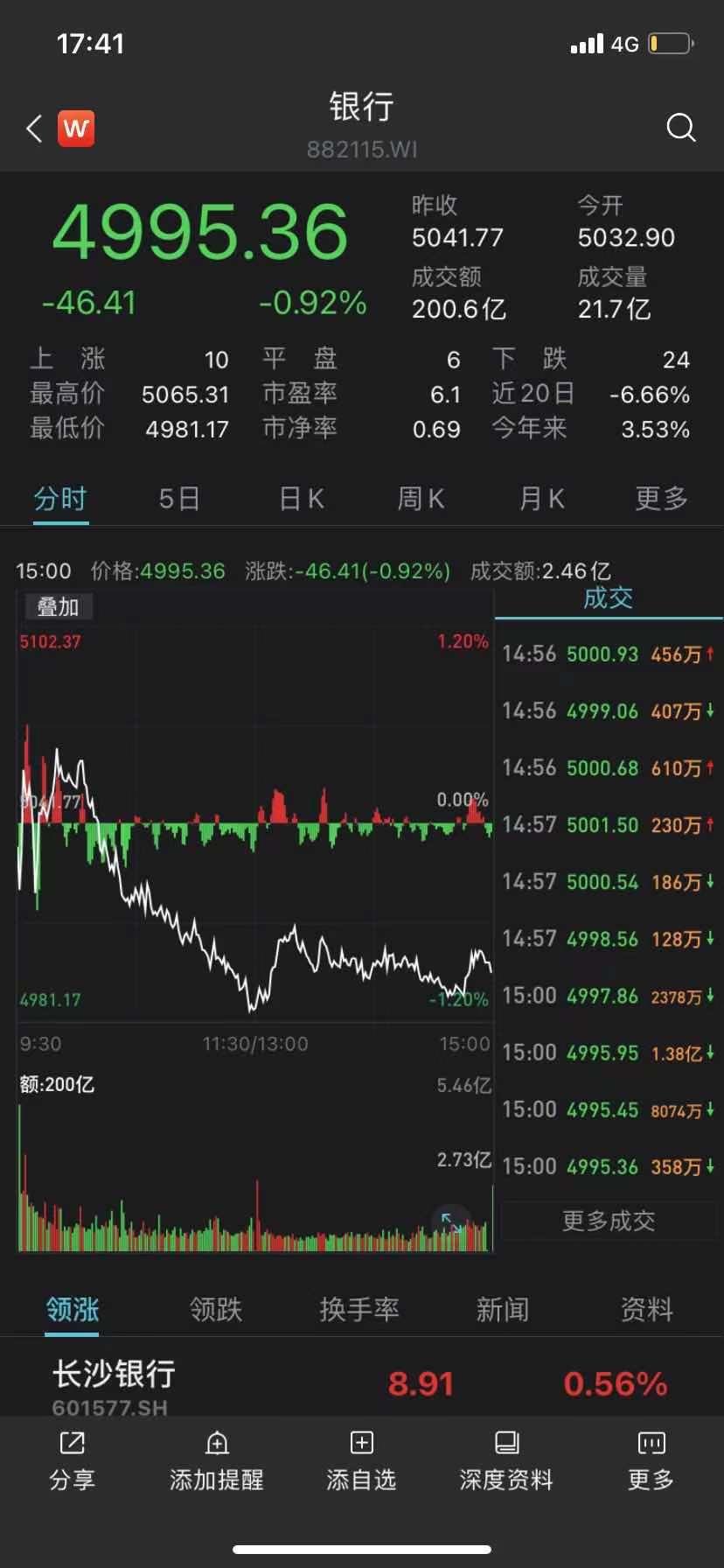Open 长沙银行 stock details
The height and width of the screenshot is (1568, 724).
coord(362,1384)
